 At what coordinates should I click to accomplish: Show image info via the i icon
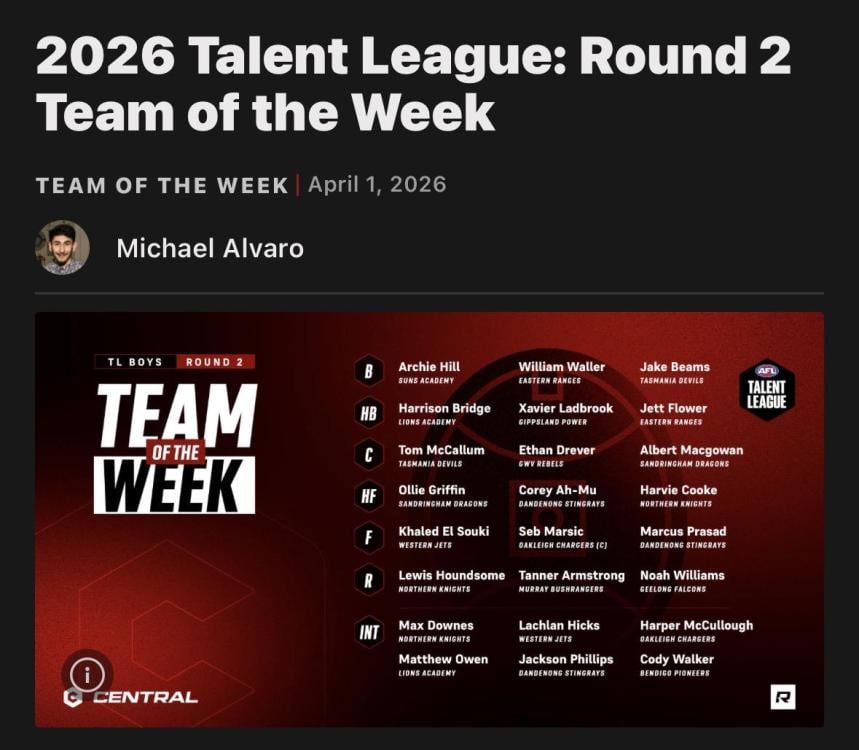pyautogui.click(x=87, y=675)
